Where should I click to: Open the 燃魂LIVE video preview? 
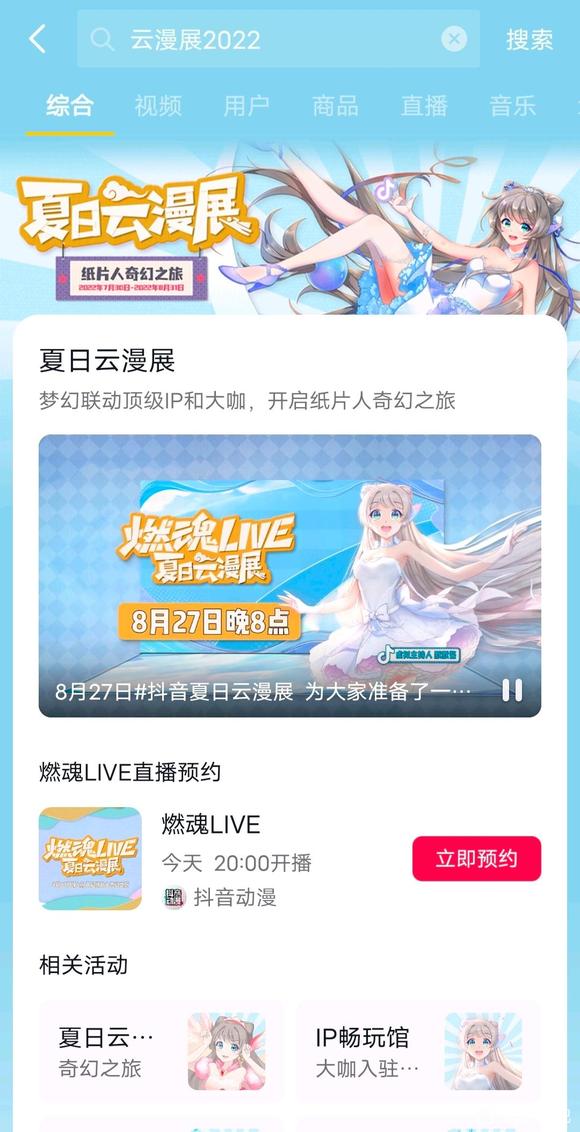point(290,575)
